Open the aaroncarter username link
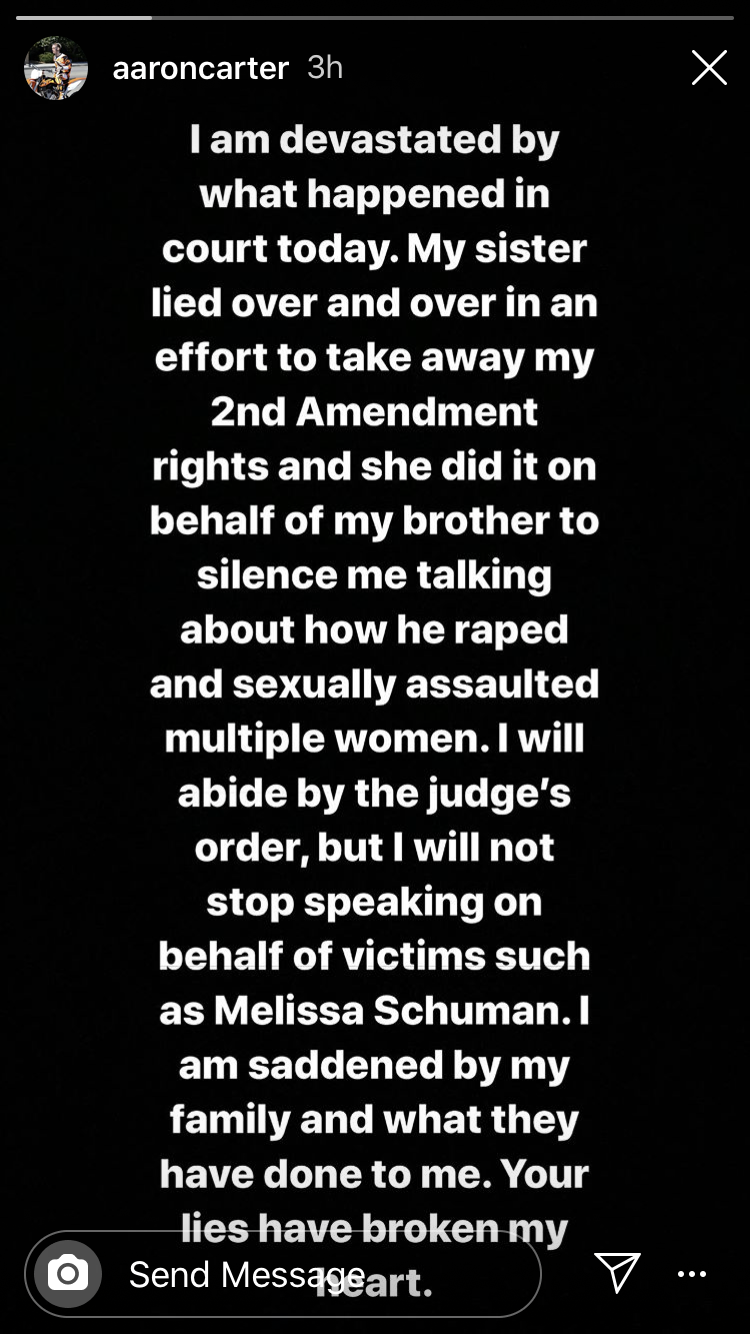Viewport: 750px width, 1334px height. 200,68
